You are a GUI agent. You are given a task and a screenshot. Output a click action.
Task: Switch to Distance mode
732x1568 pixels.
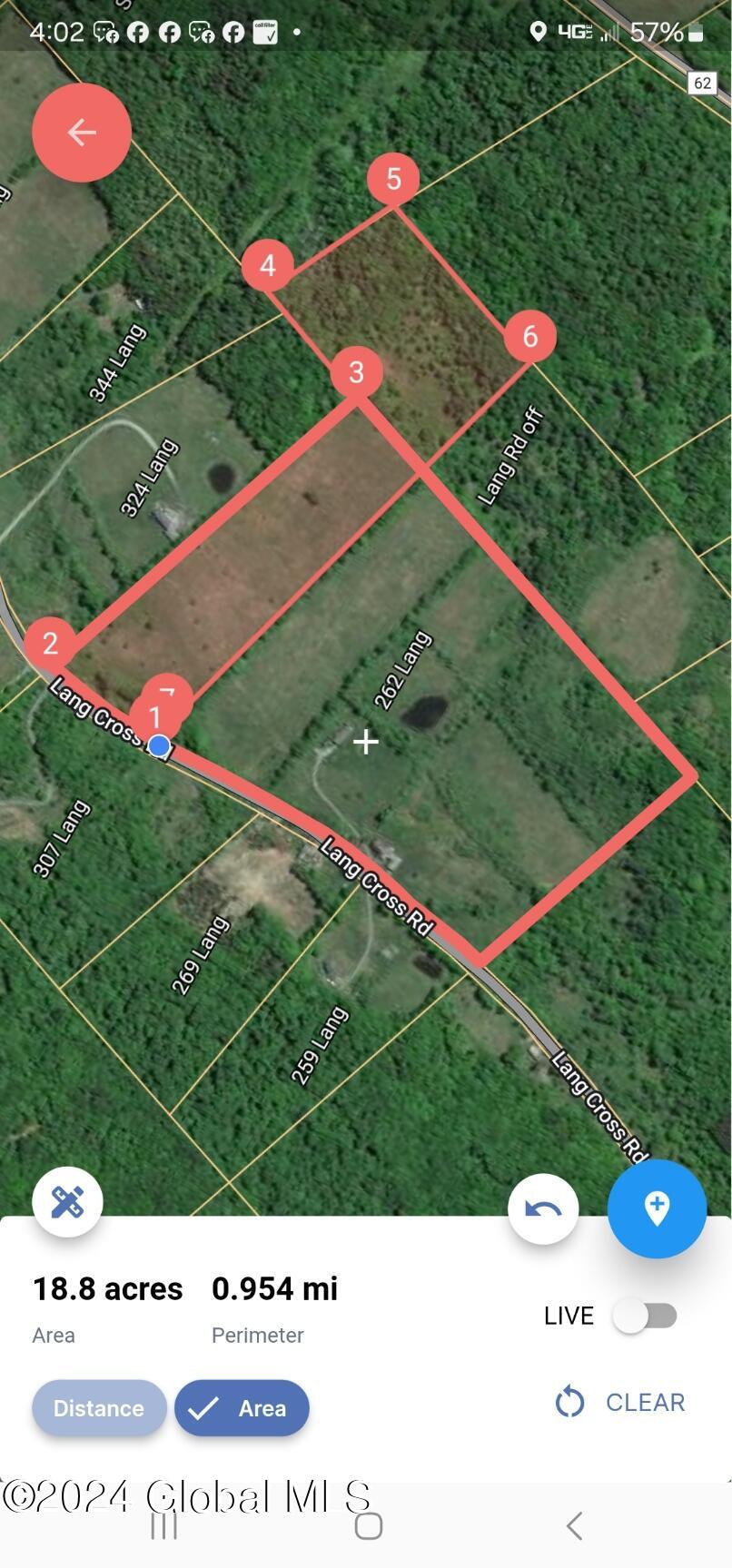(99, 1408)
